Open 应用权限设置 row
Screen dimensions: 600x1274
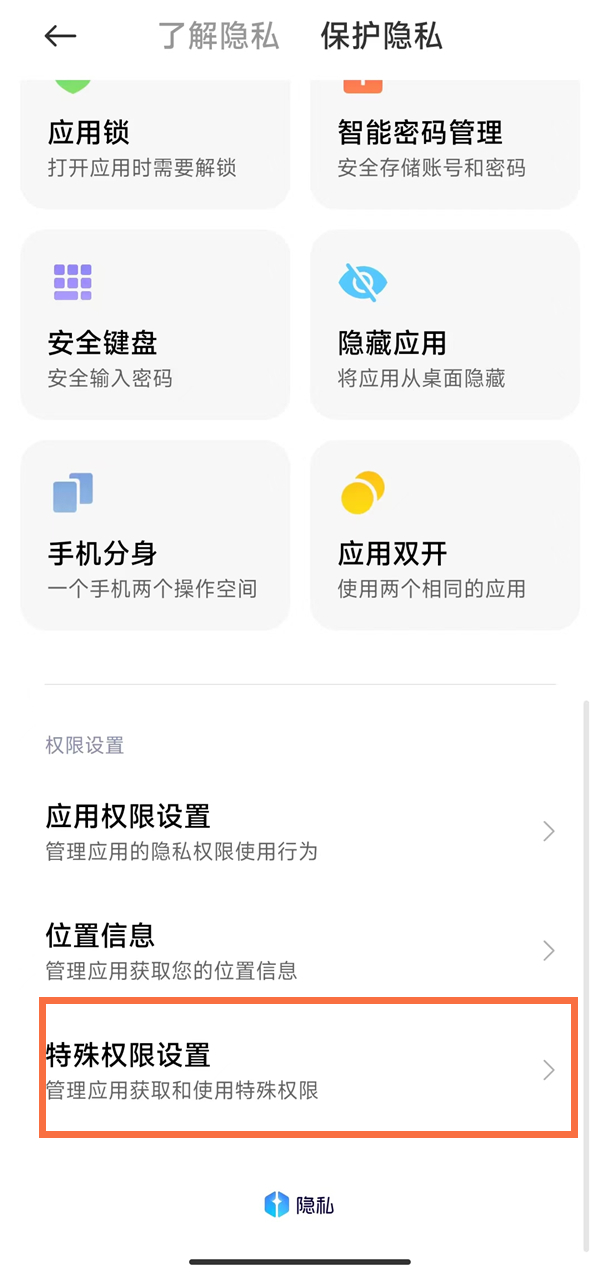click(x=300, y=831)
